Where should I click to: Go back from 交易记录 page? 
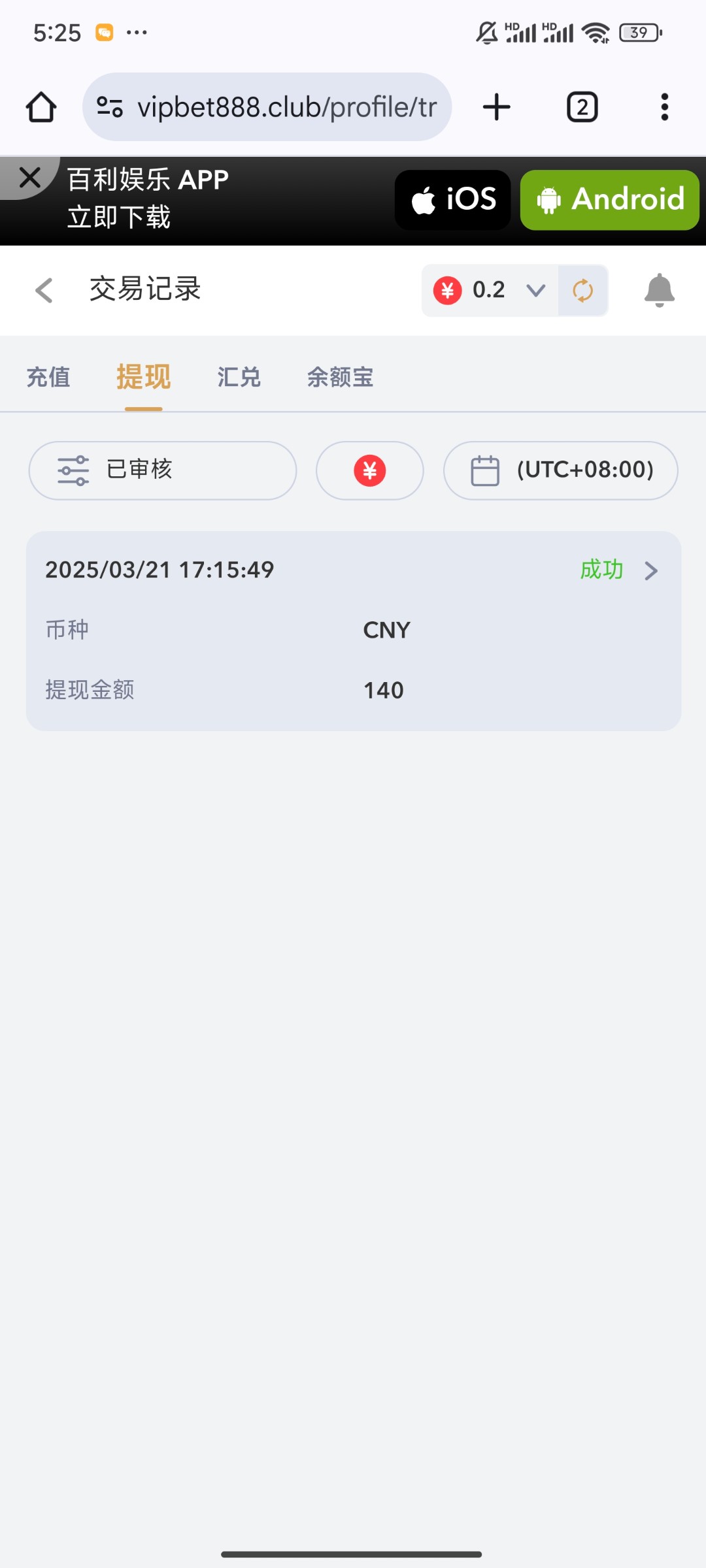click(x=44, y=290)
